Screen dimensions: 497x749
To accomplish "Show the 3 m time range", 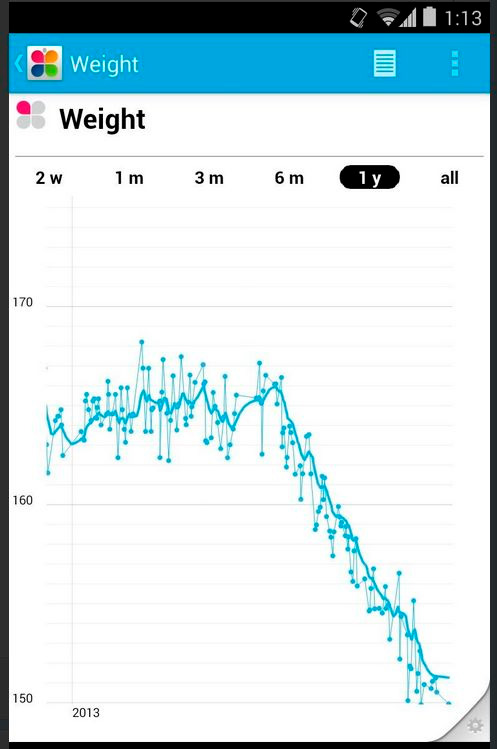I will (209, 178).
